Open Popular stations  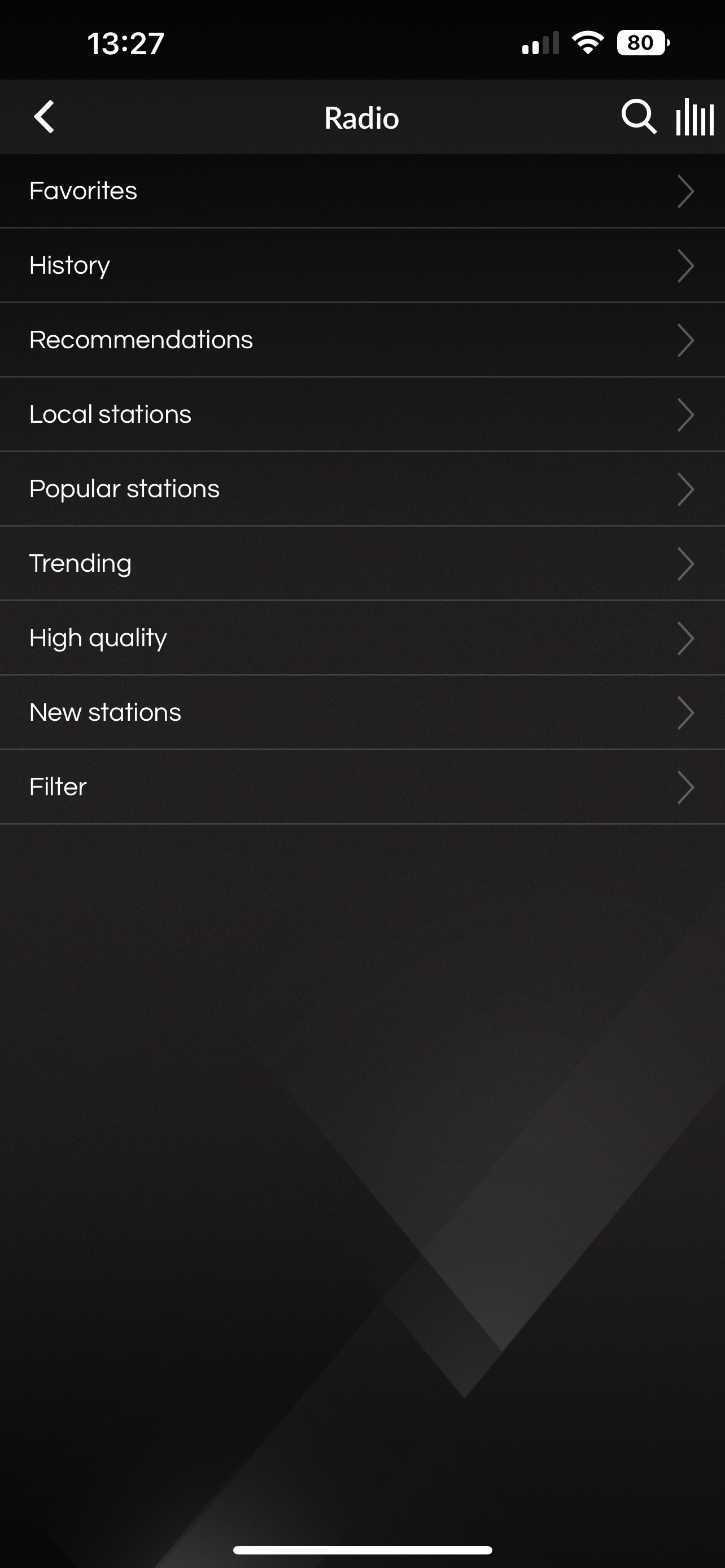point(362,489)
